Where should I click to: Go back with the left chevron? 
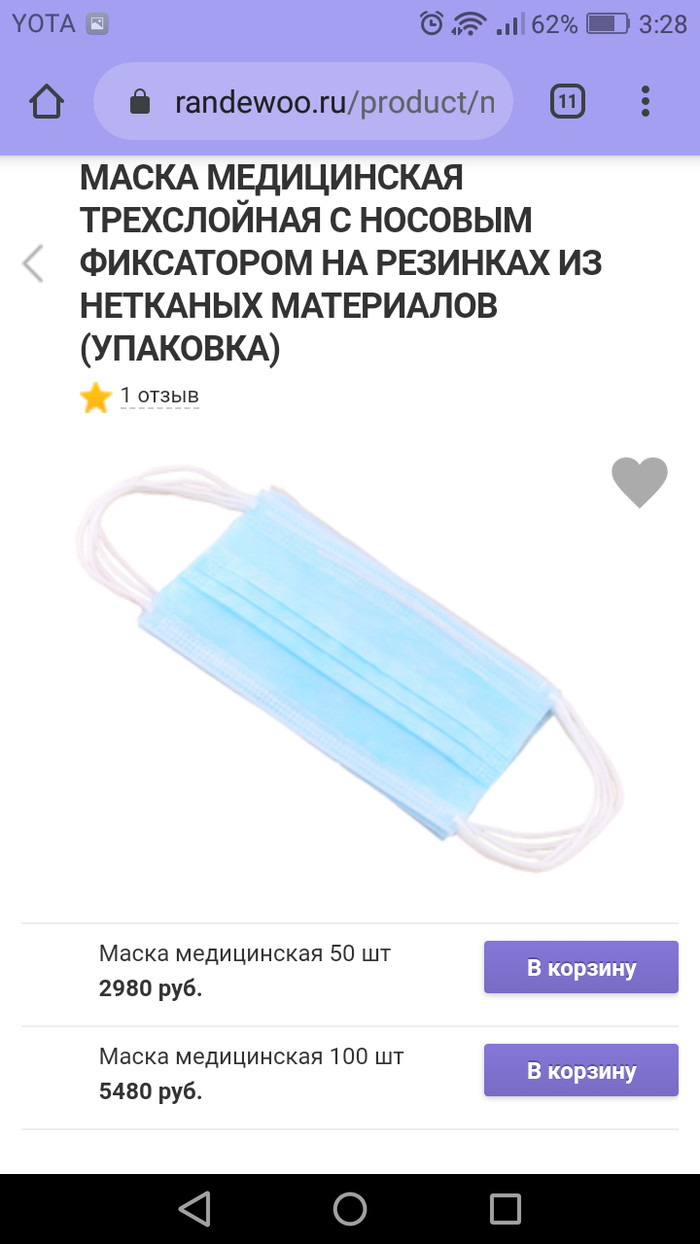(x=34, y=264)
